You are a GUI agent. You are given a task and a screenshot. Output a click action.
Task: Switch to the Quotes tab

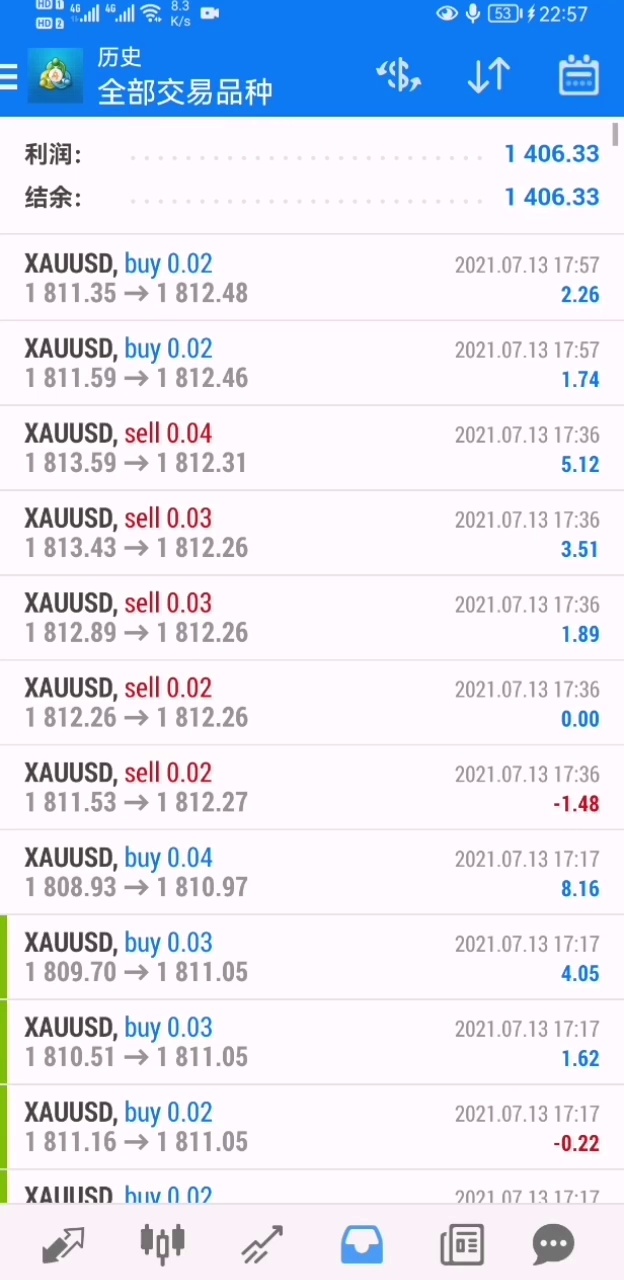coord(62,1244)
